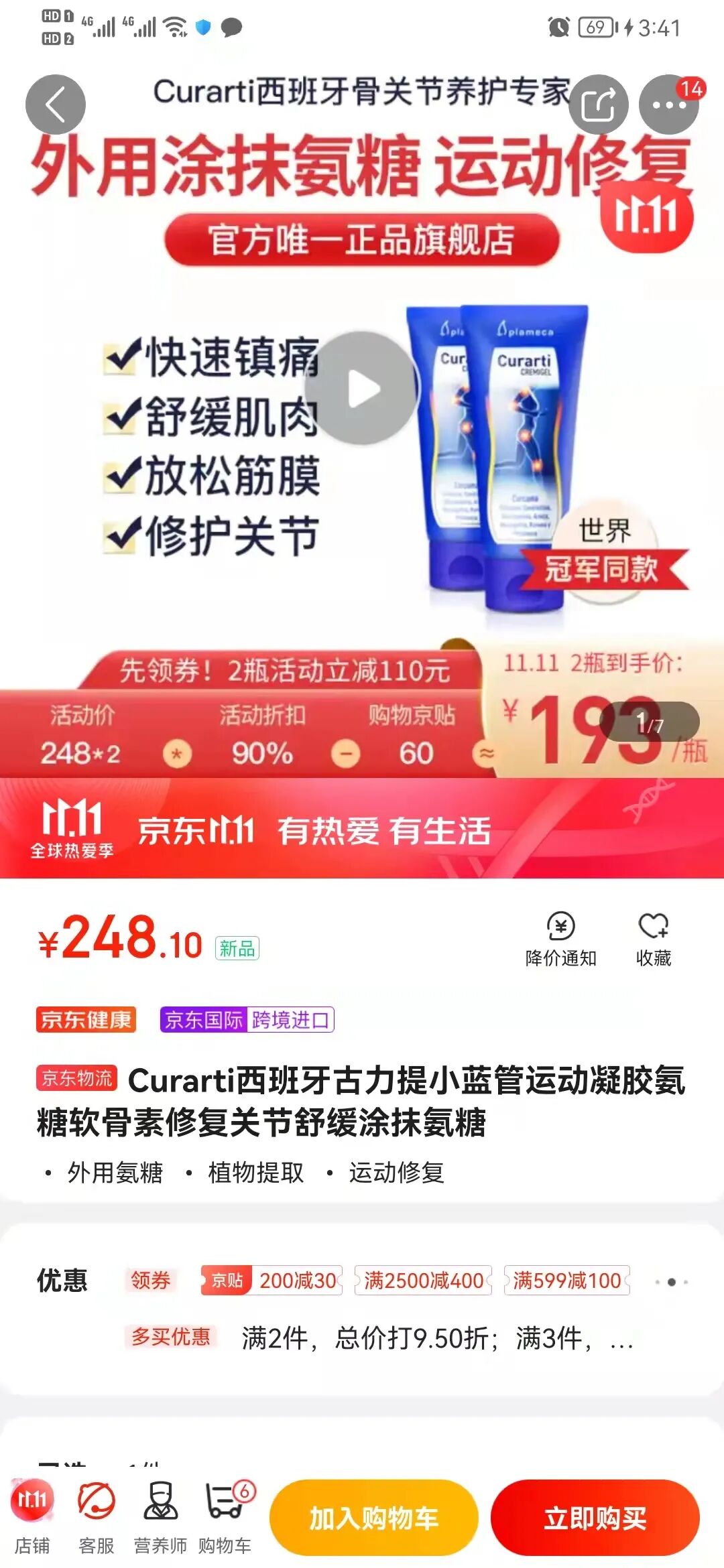The image size is (724, 1568).
Task: Open the three-dot overflow menu
Action: pos(668,105)
